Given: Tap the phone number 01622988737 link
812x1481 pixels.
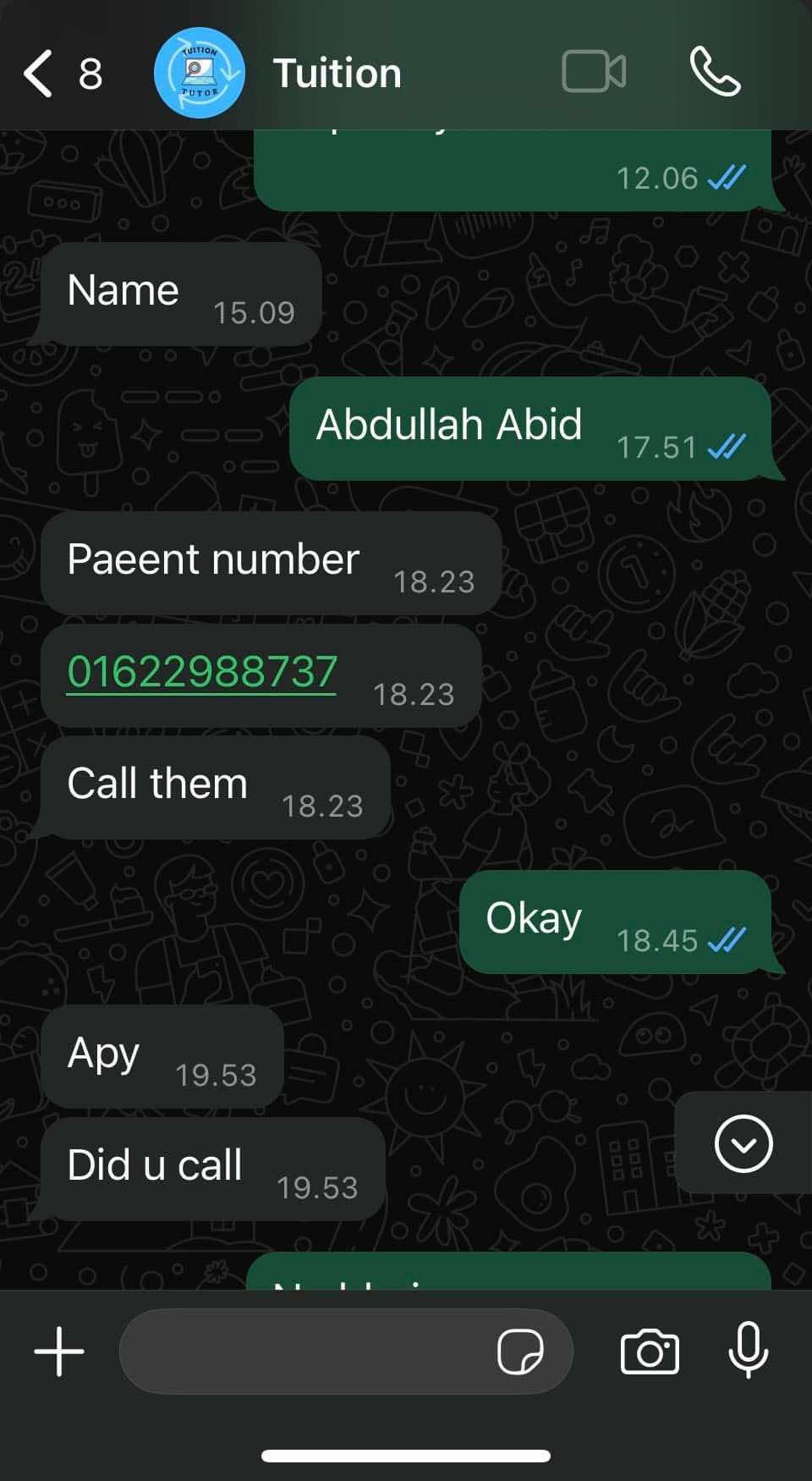Looking at the screenshot, I should pos(202,672).
